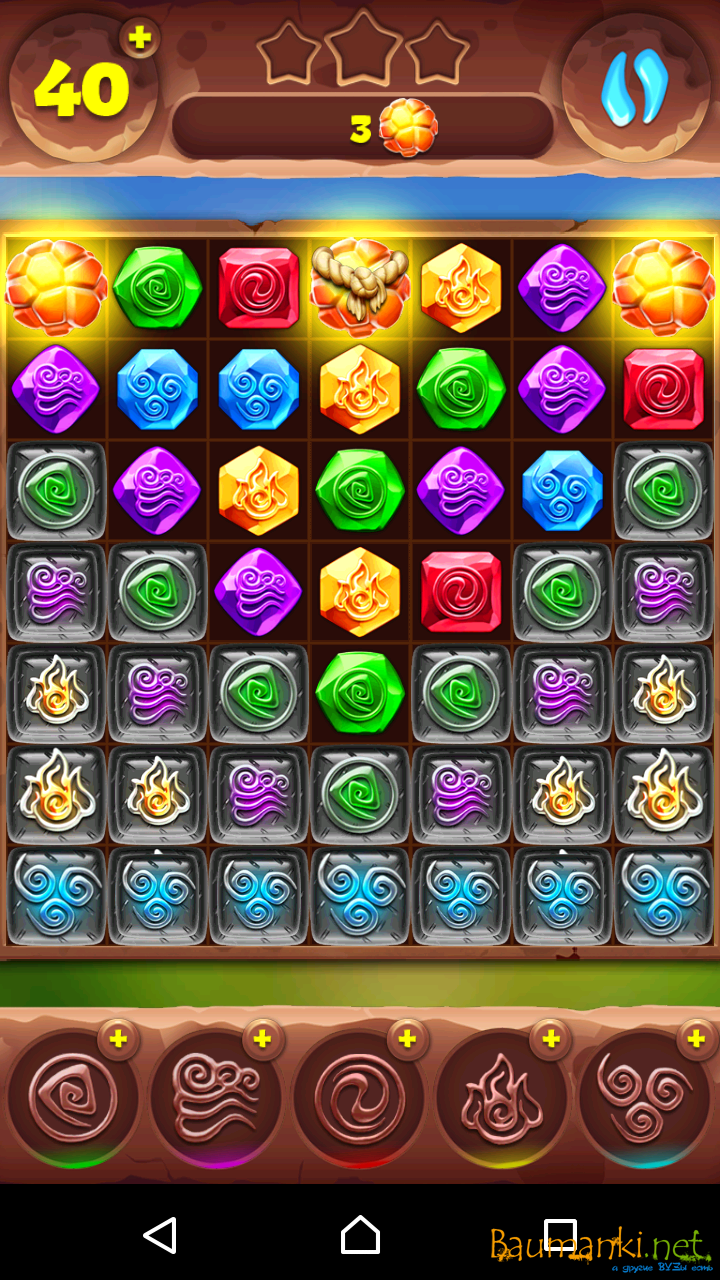Activate the blue triple-spiral water booster
Screen dimensions: 720x1280
click(x=644, y=1098)
